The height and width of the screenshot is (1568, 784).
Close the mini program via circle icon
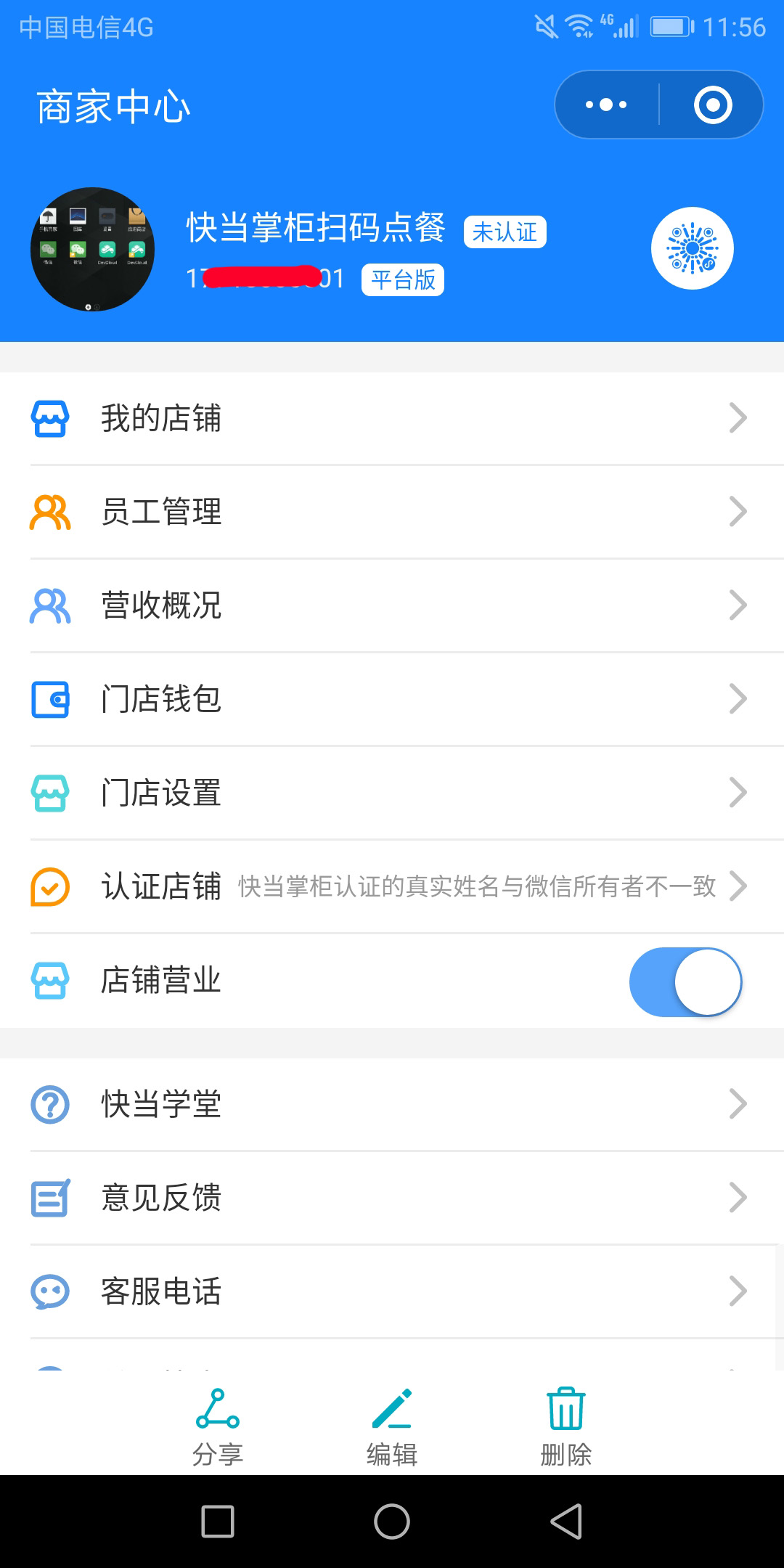[x=712, y=105]
